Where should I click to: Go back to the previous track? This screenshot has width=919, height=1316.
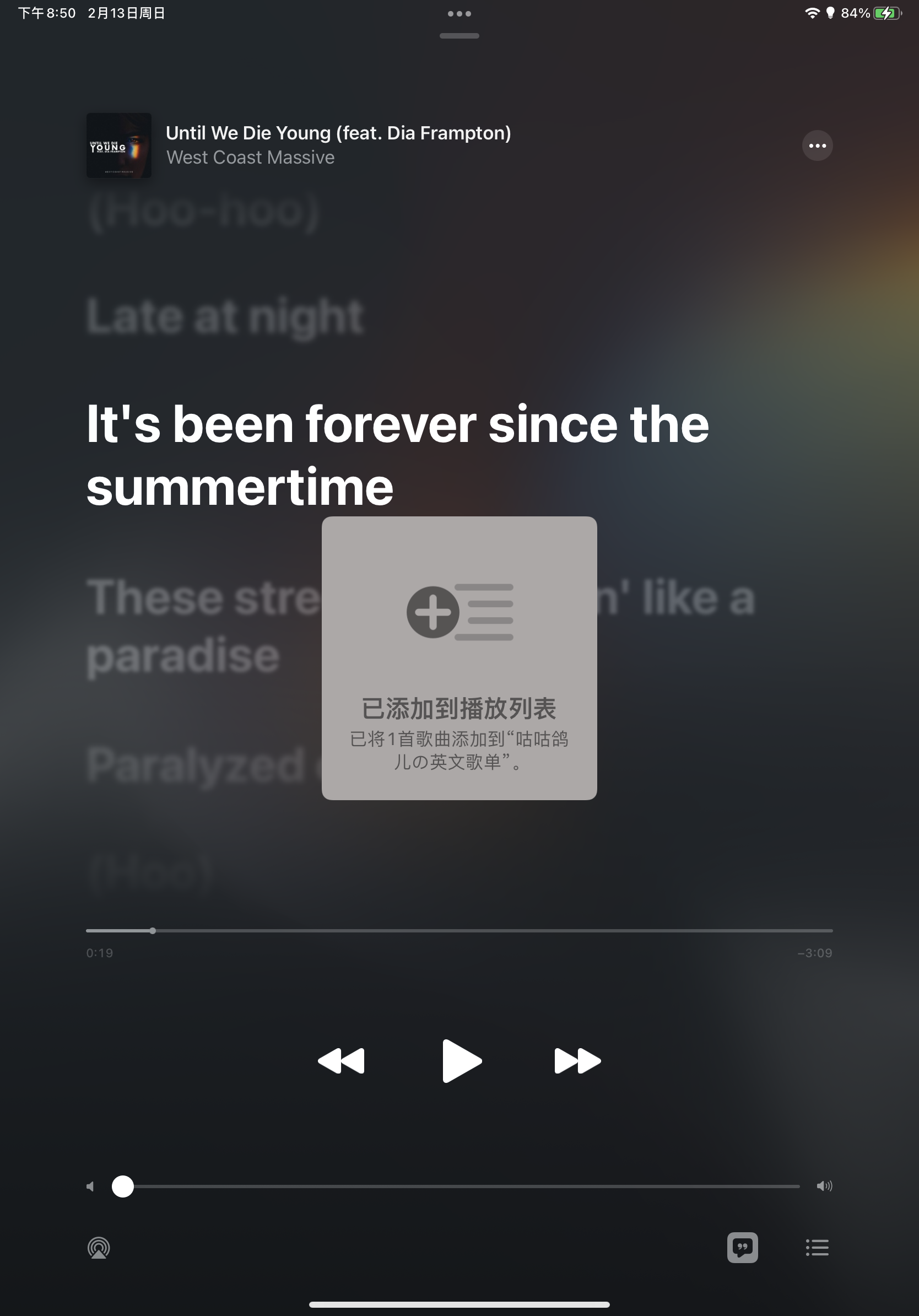342,1060
